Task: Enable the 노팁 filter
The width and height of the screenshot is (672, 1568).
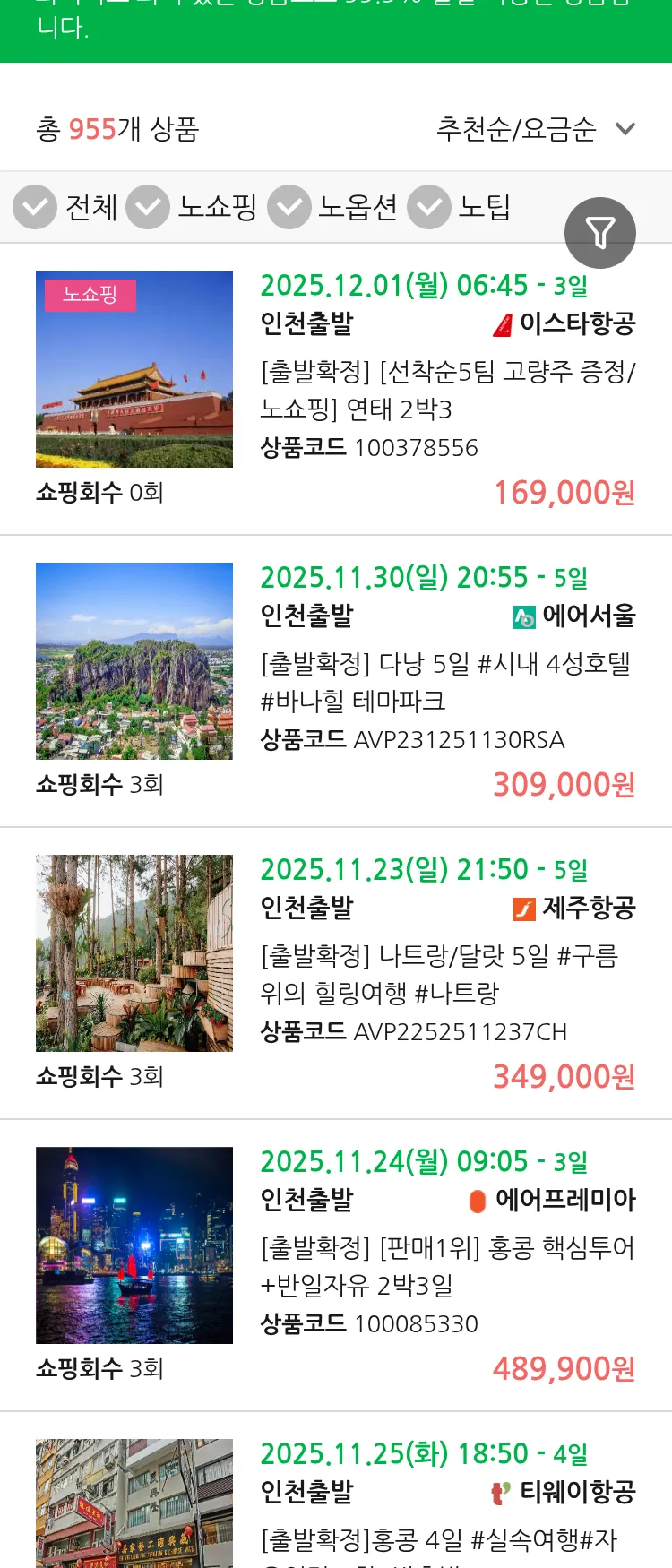Action: pos(428,207)
